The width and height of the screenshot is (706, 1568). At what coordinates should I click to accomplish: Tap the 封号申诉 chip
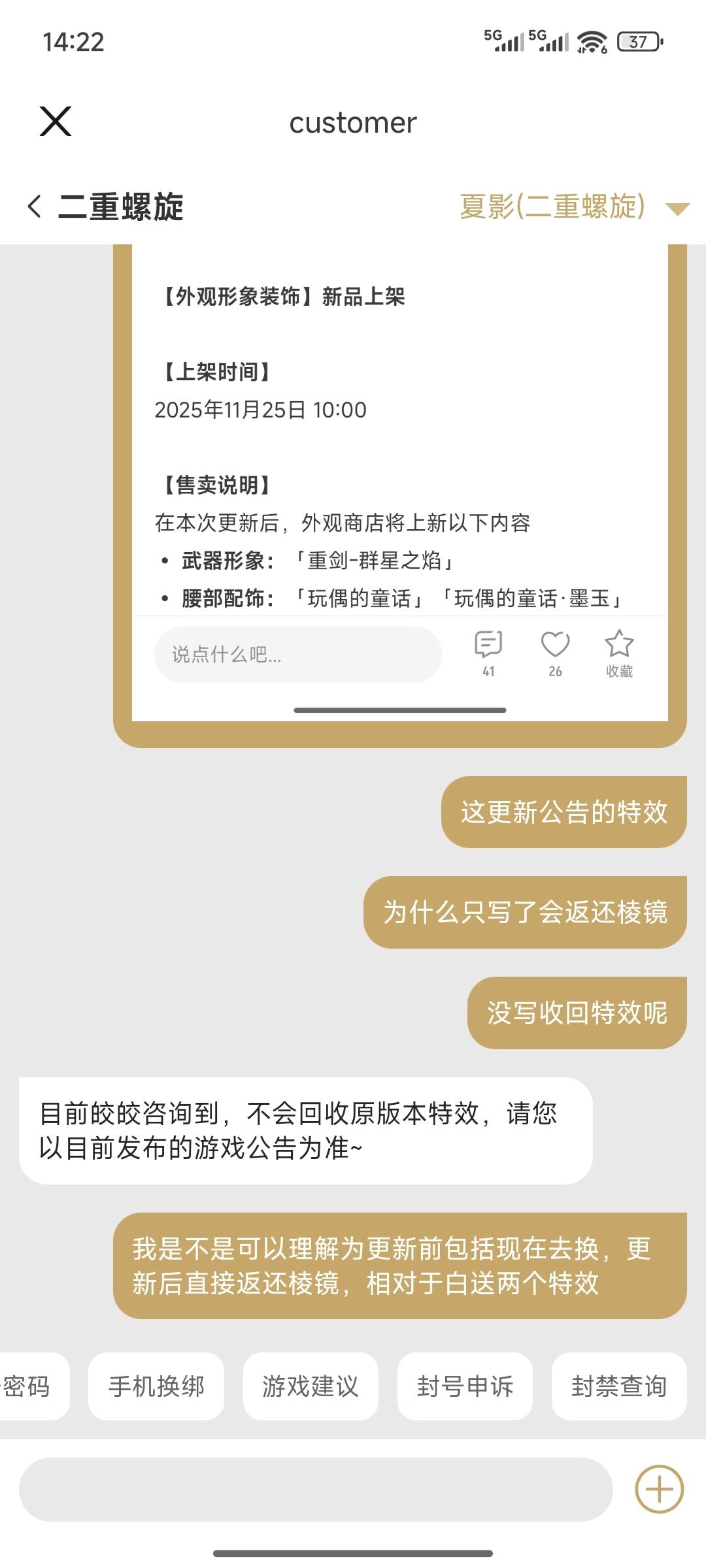pos(465,1386)
